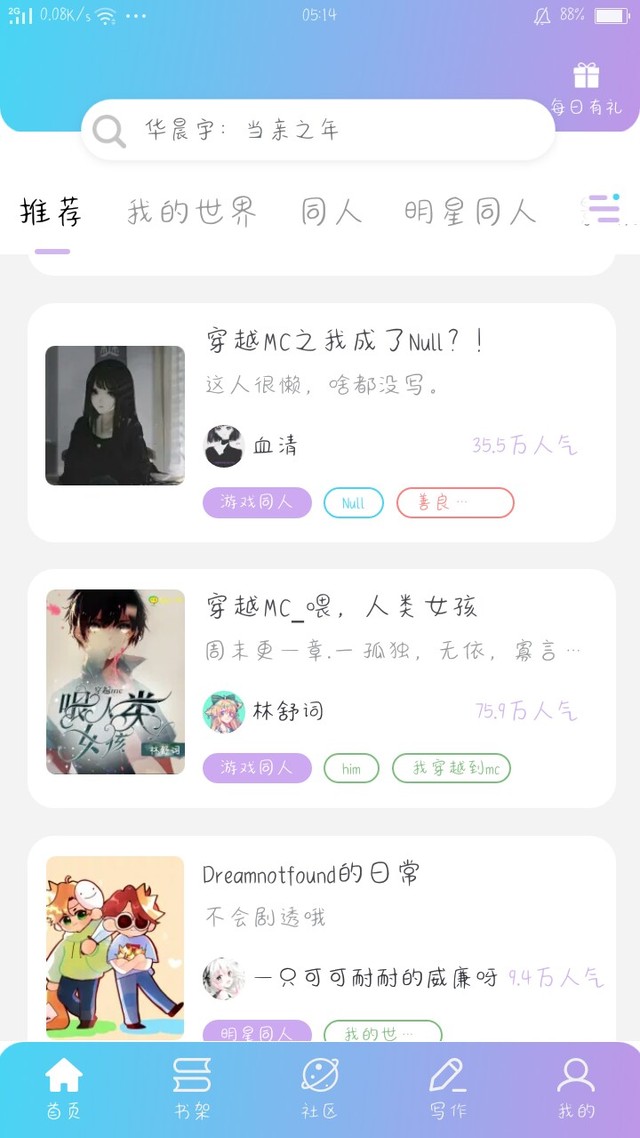The image size is (640, 1138).
Task: Tap the him tag chip
Action: 351,769
